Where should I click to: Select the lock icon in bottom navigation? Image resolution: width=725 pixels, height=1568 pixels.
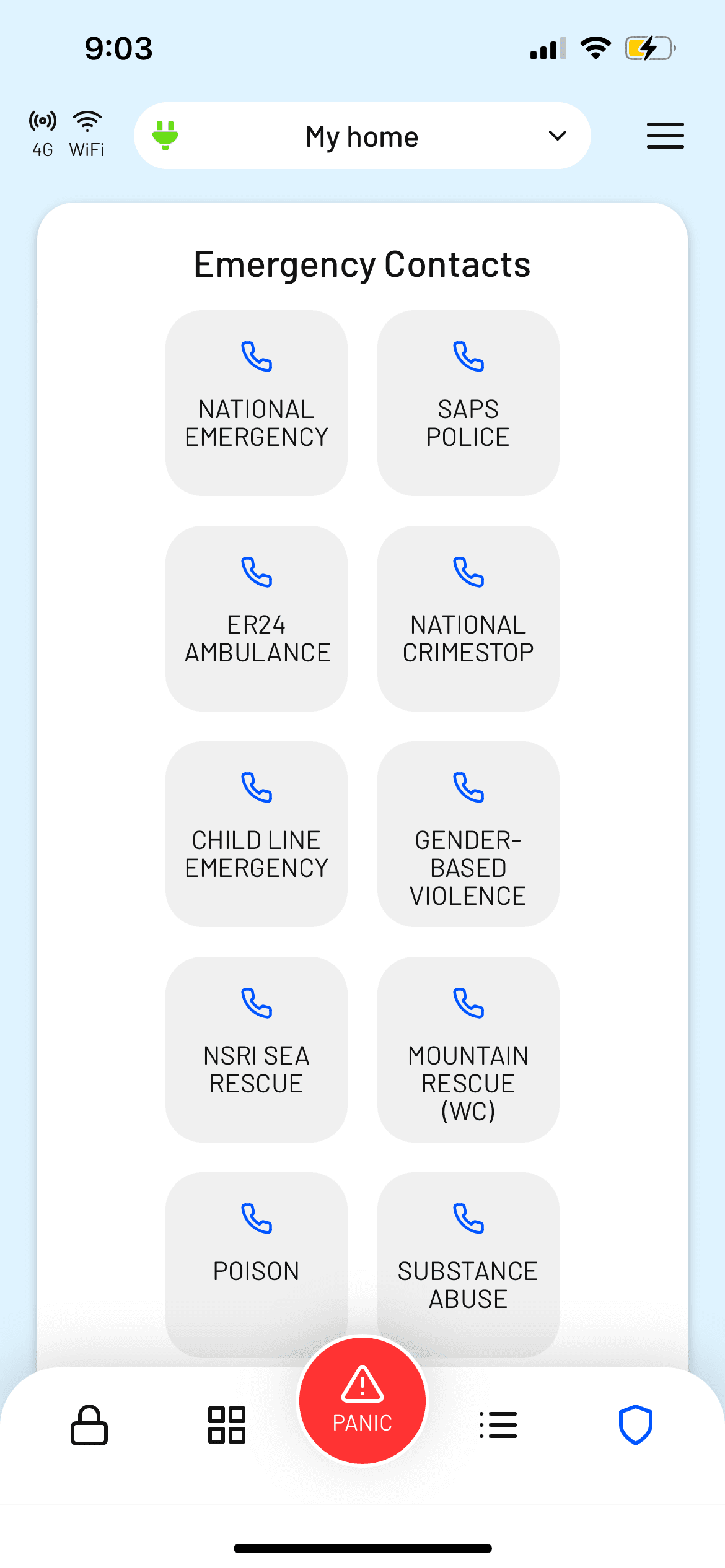(88, 1426)
